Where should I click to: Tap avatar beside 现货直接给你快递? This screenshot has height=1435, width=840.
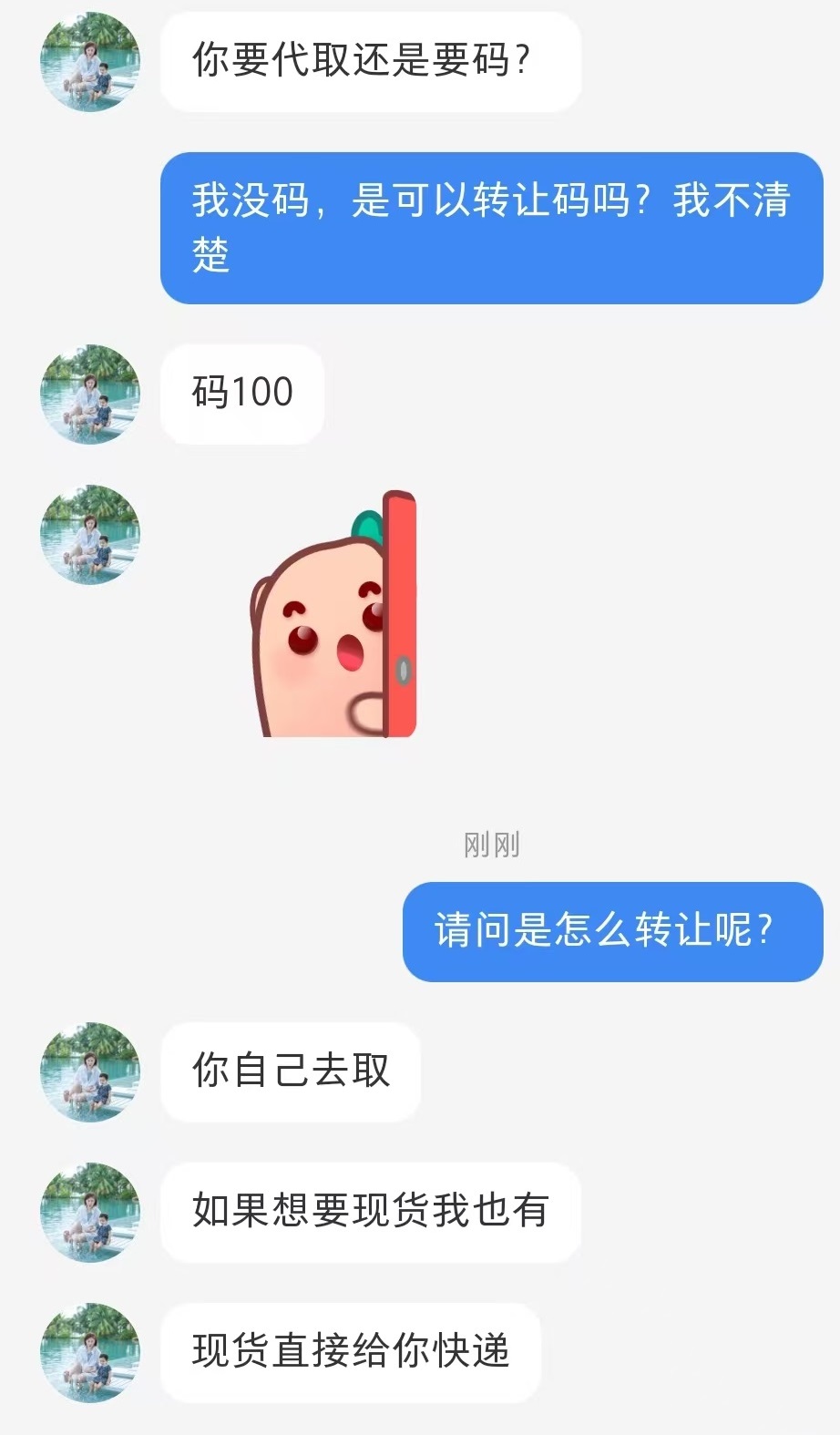(x=90, y=1352)
